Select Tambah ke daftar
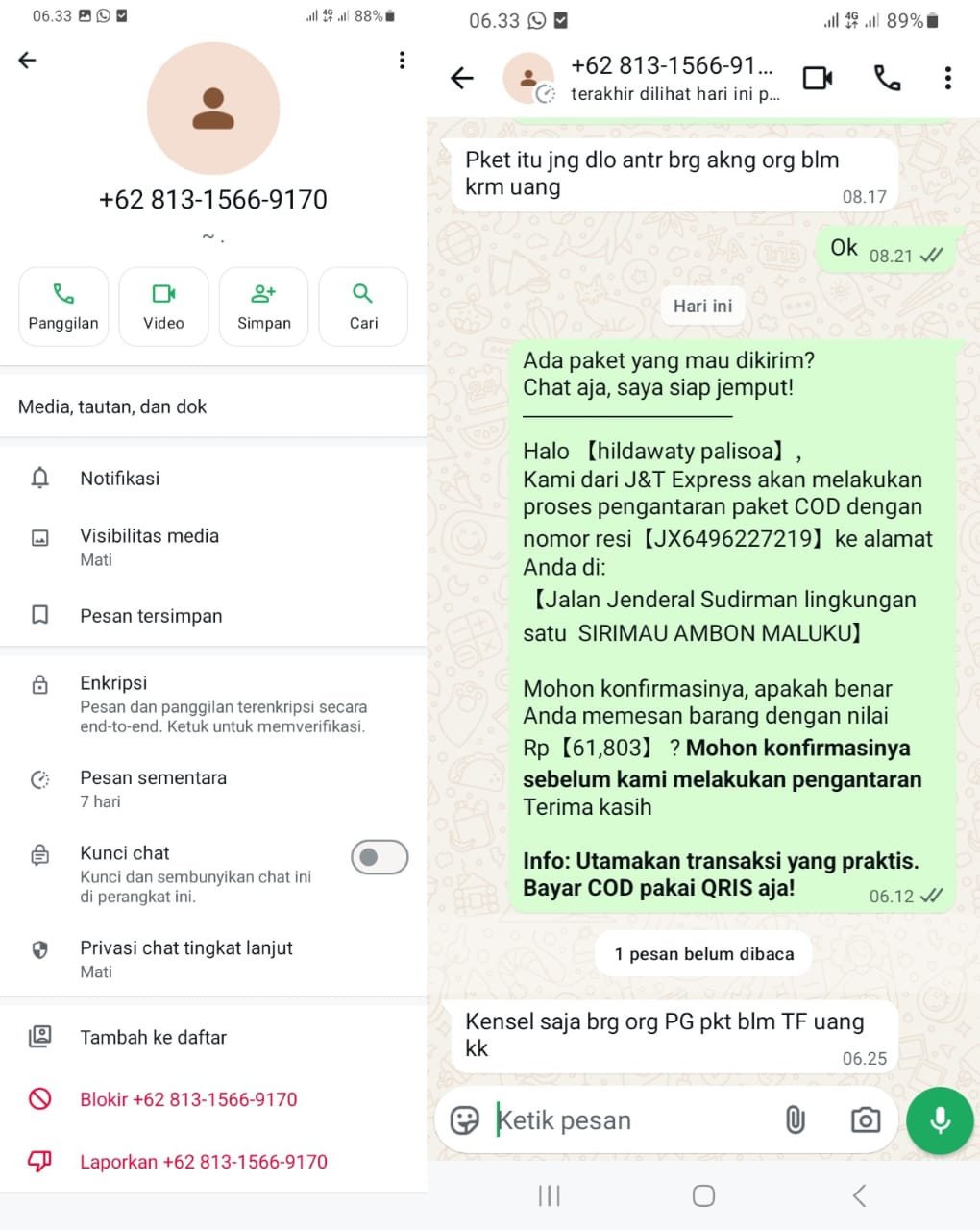 (x=213, y=1037)
